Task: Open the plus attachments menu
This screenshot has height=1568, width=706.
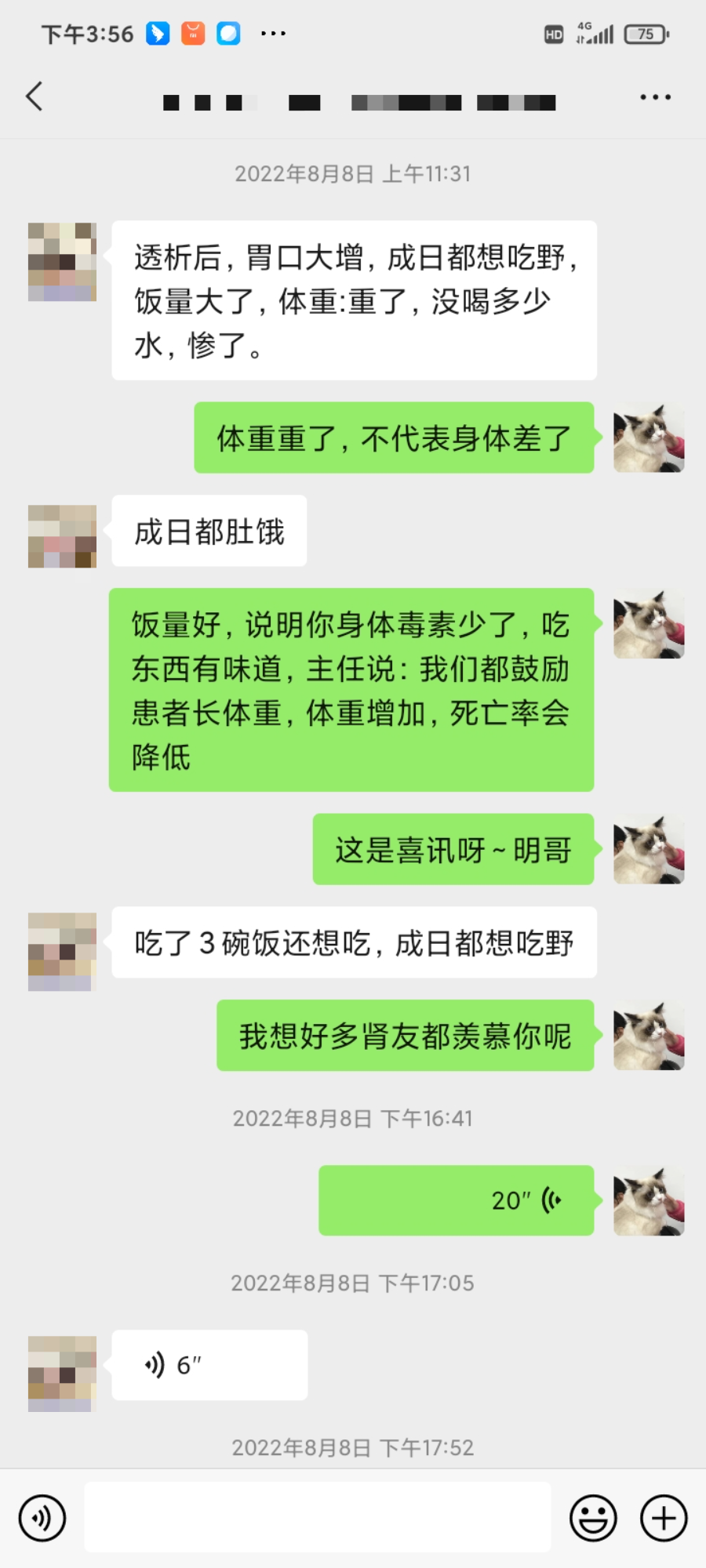Action: (x=664, y=1518)
